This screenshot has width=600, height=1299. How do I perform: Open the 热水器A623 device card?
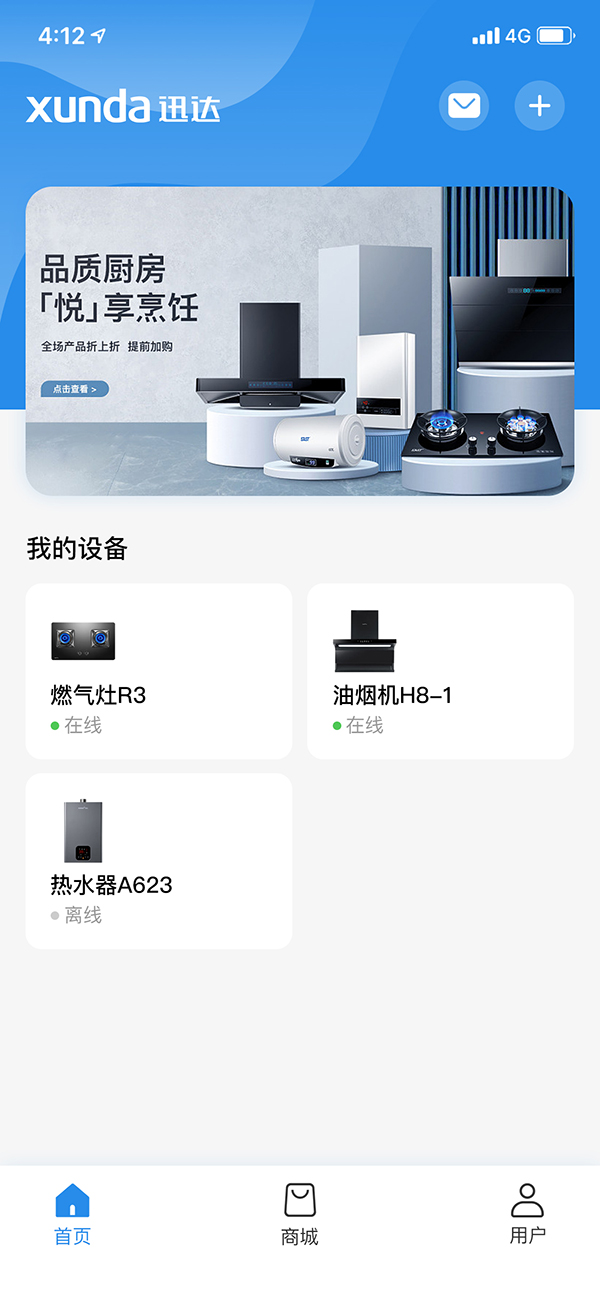click(159, 861)
